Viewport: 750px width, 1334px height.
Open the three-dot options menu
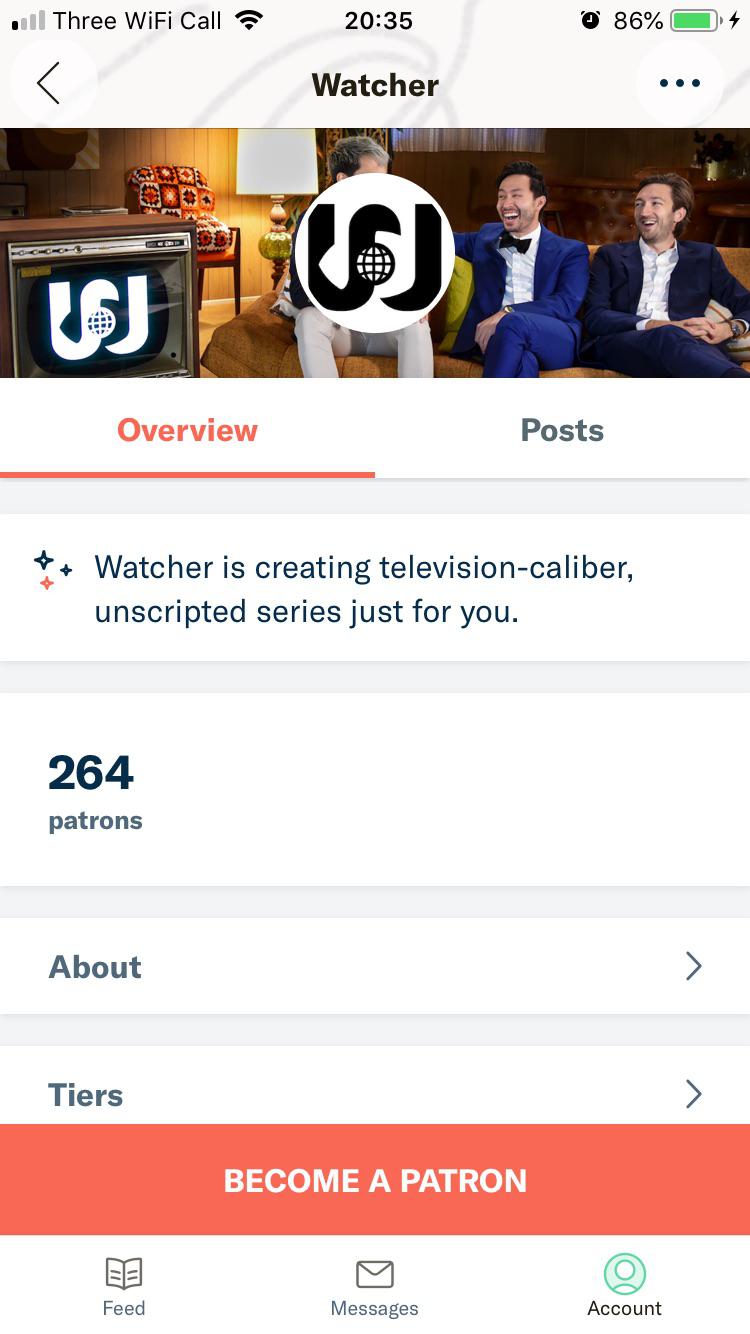click(x=679, y=84)
